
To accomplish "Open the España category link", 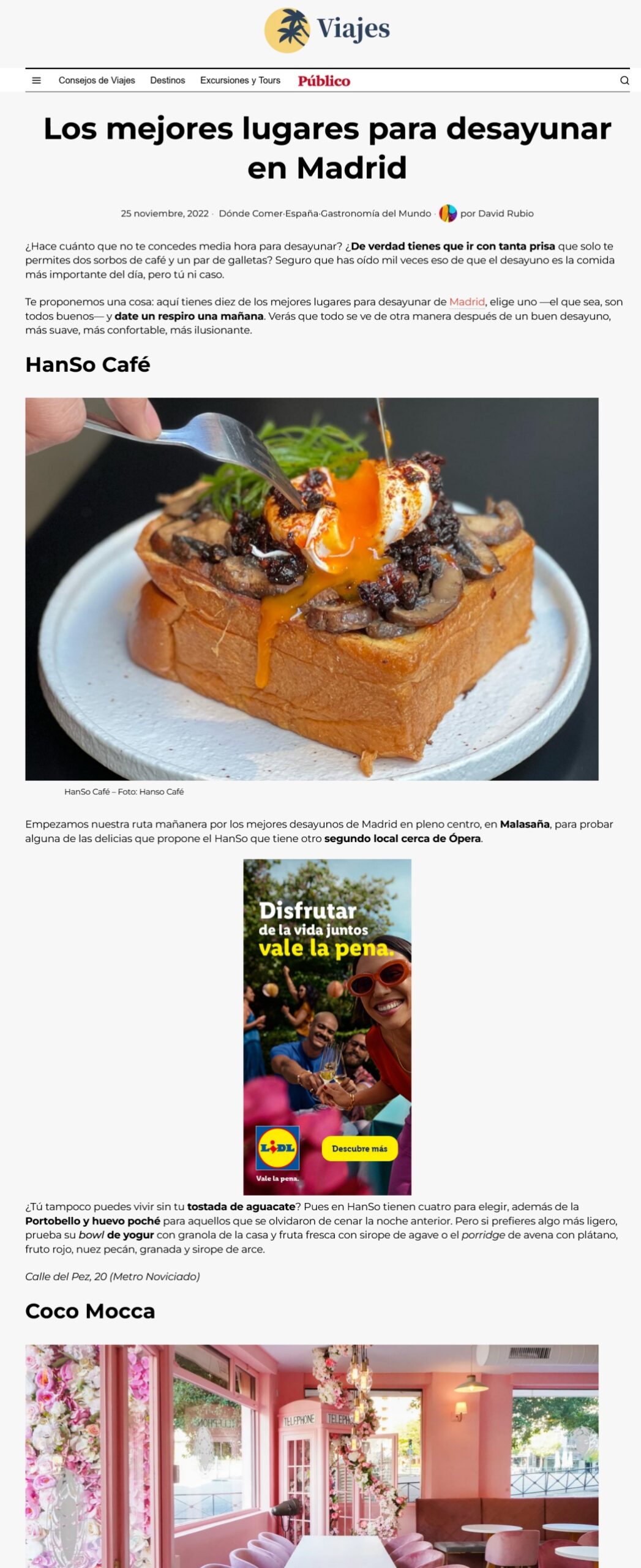I will (x=301, y=213).
